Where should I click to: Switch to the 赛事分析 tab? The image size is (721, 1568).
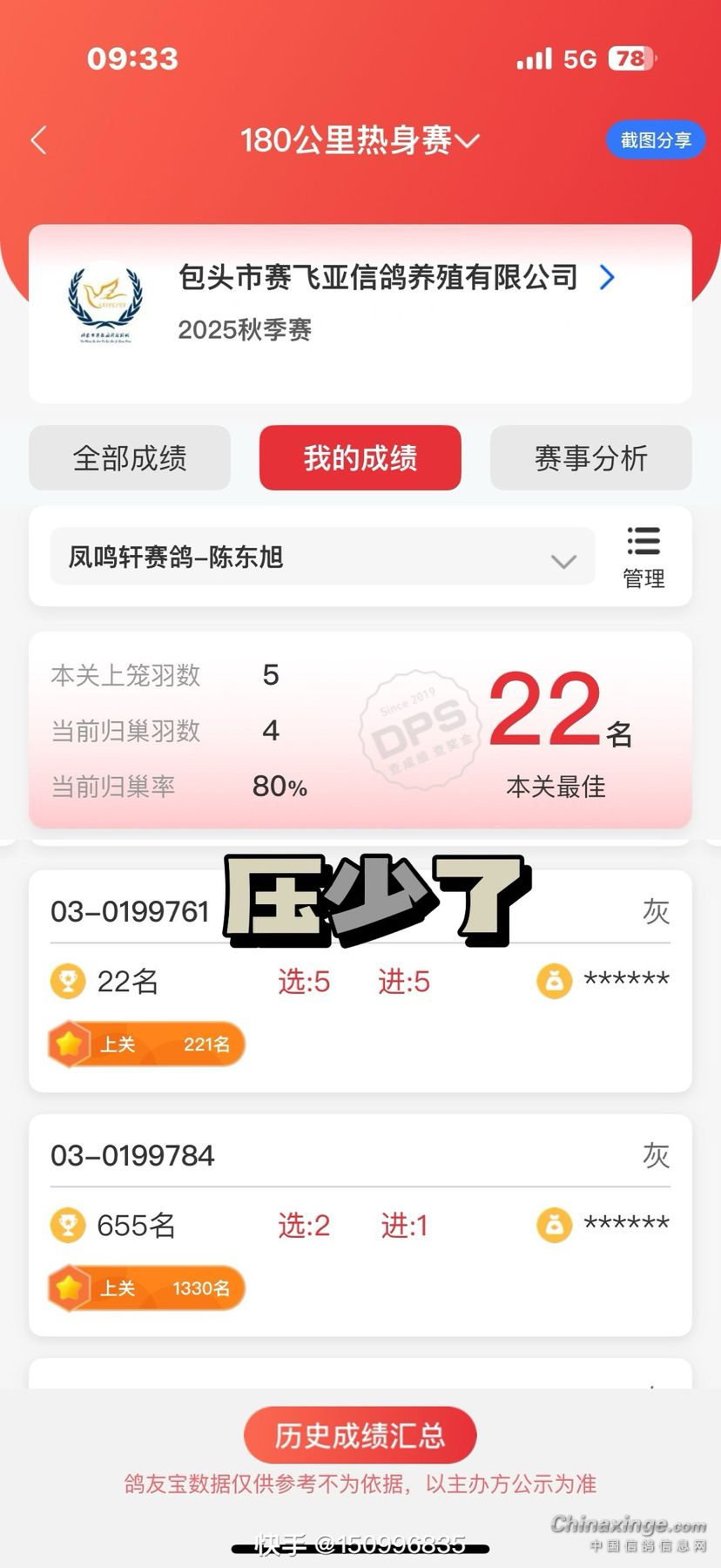590,458
